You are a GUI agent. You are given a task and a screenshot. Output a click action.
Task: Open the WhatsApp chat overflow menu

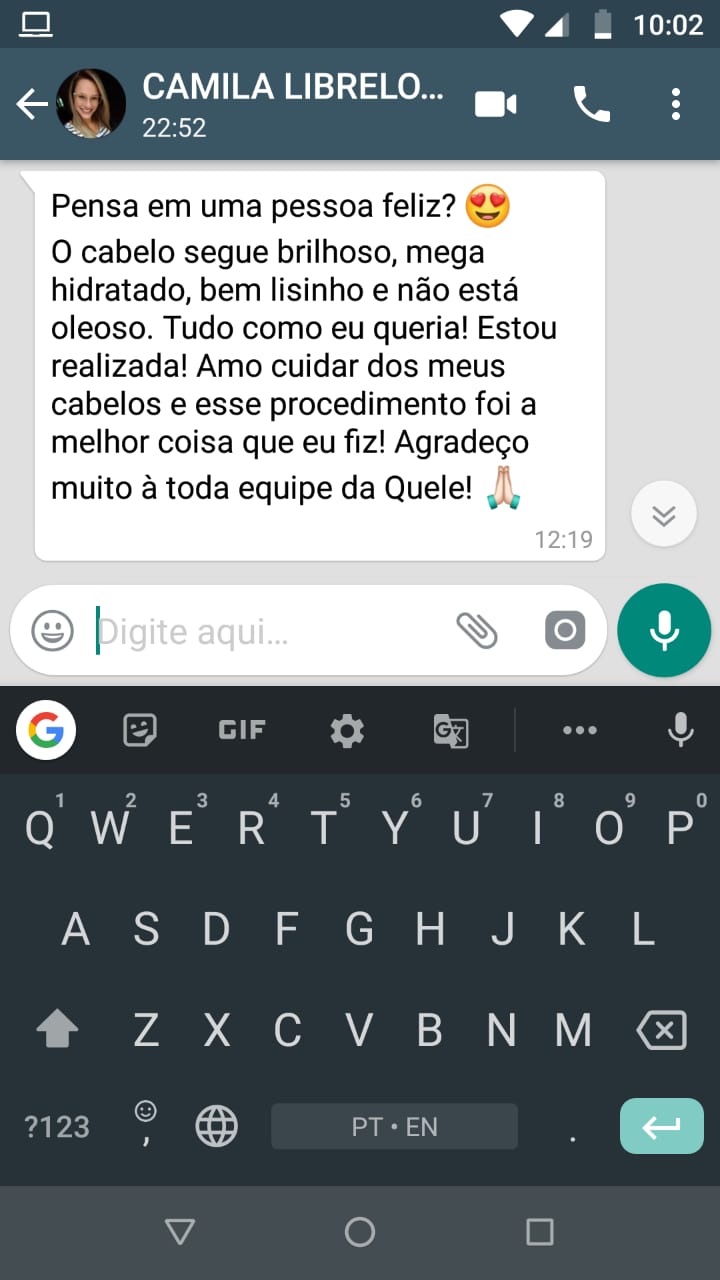(x=675, y=103)
